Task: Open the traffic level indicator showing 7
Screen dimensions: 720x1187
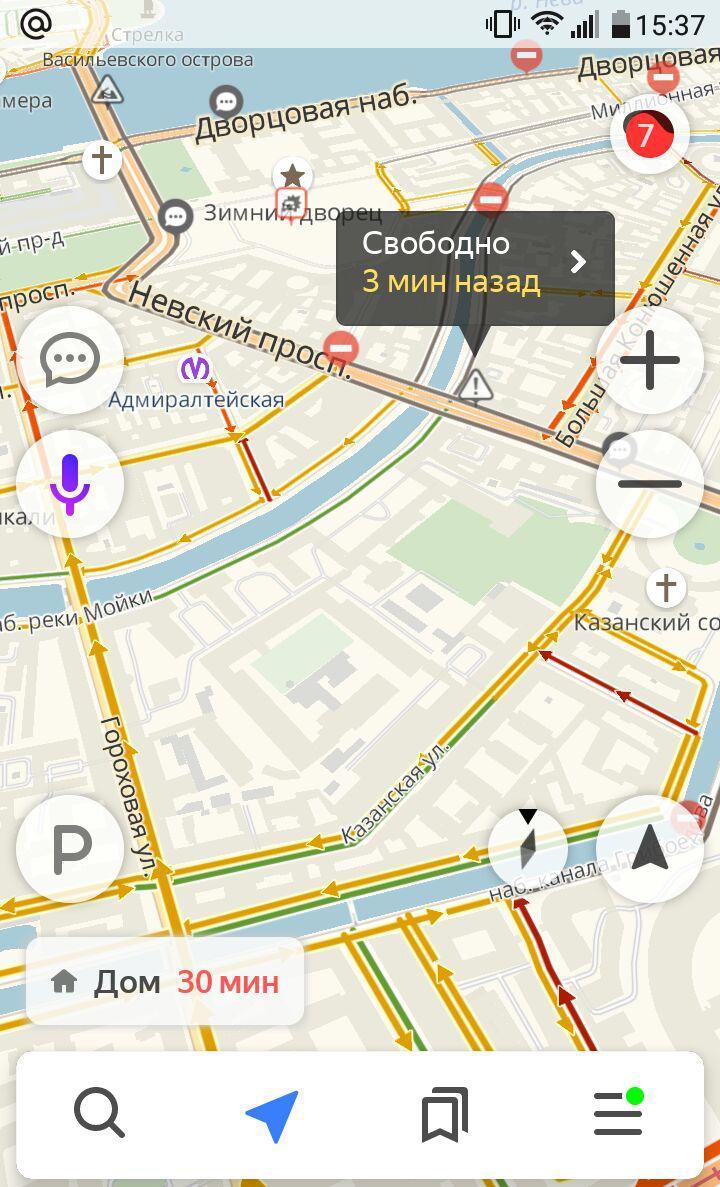Action: click(x=650, y=134)
